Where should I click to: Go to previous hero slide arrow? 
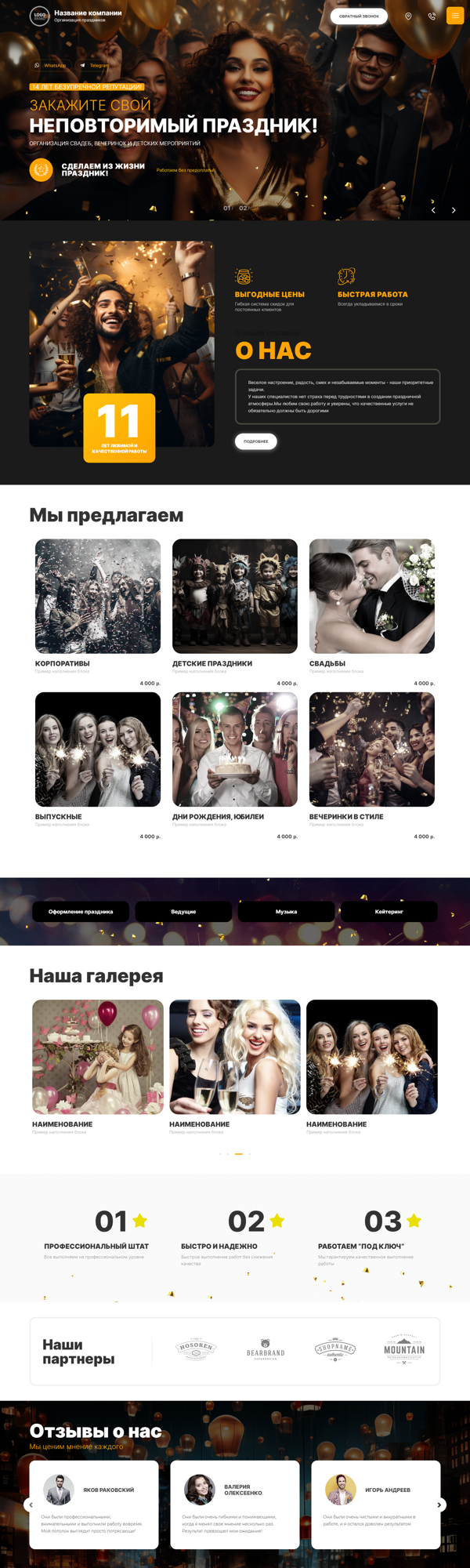(x=433, y=210)
